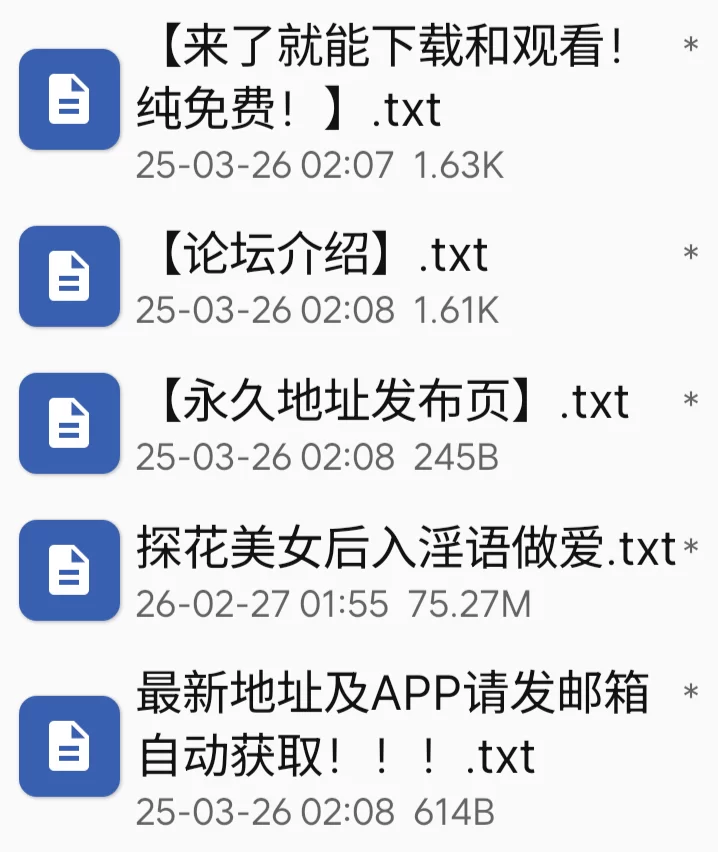Open the 75.27M .txt file
The height and width of the screenshot is (852, 718).
point(400,550)
